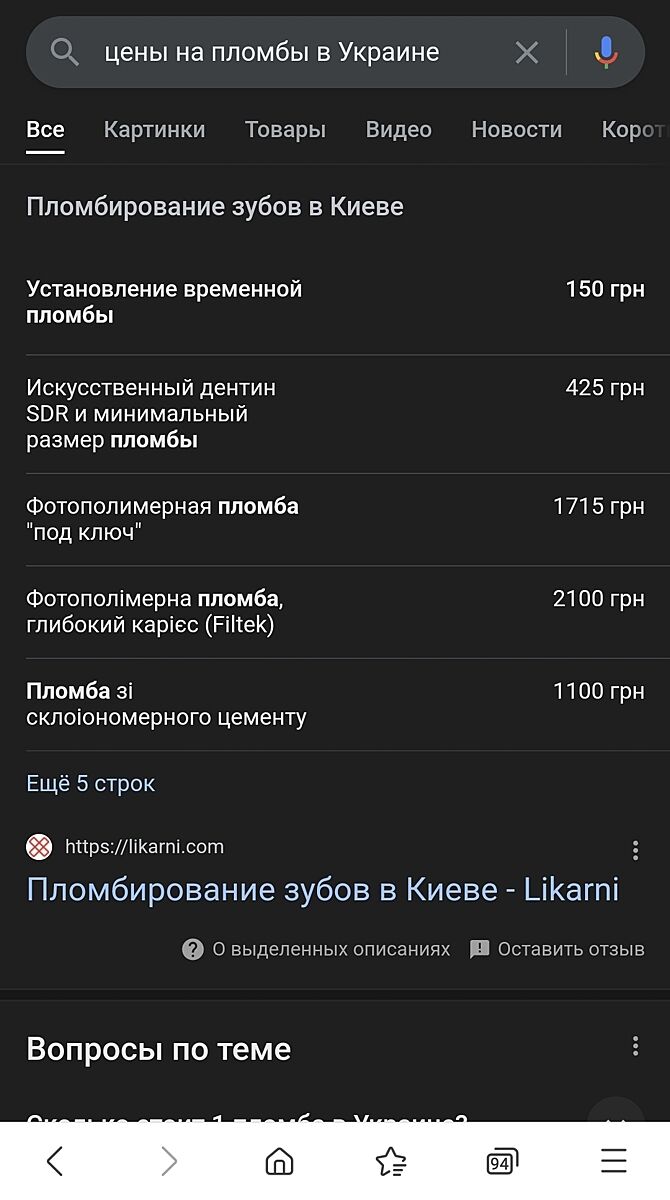The width and height of the screenshot is (670, 1200).
Task: Open the menu beside Вопросы по теме
Action: (x=635, y=1046)
